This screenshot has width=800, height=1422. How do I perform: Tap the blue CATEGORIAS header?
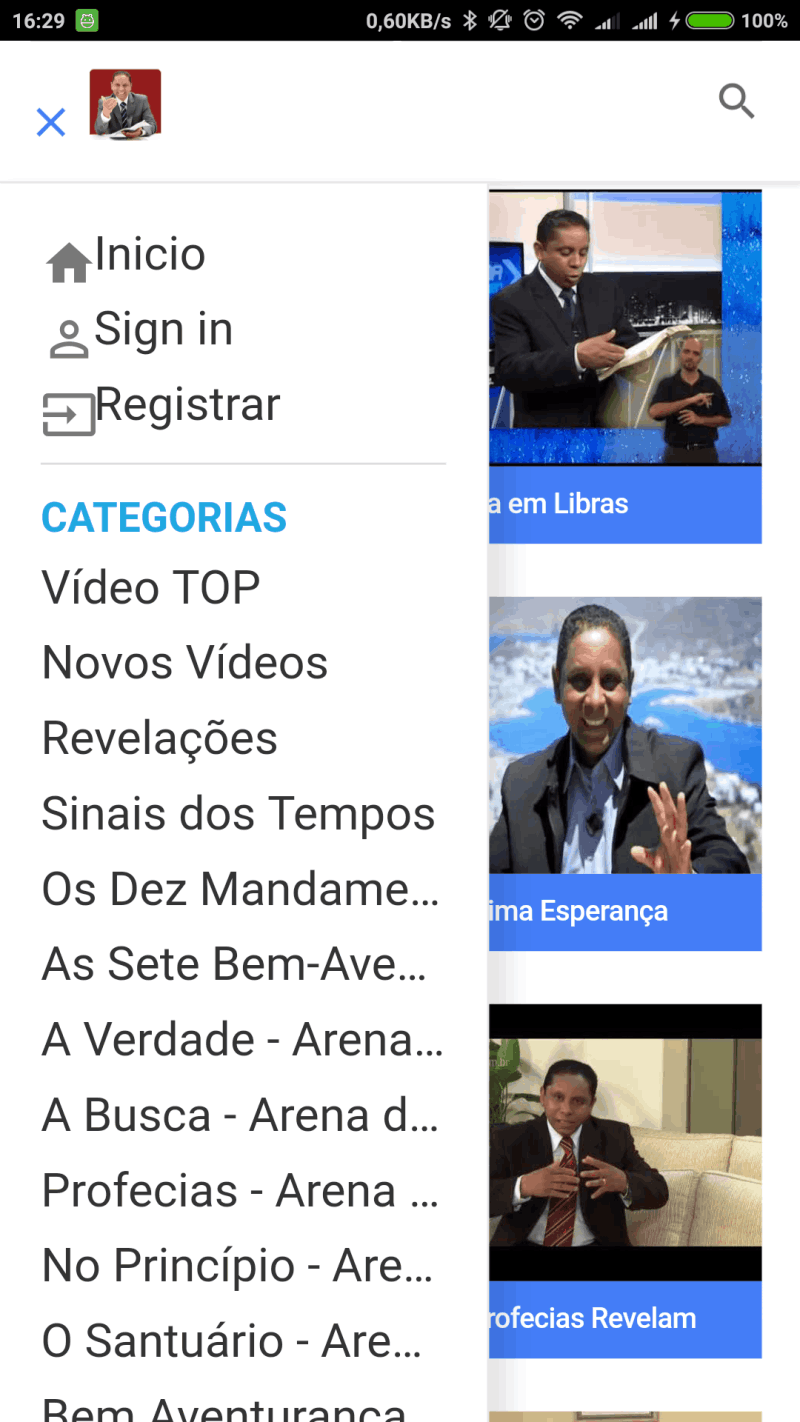163,517
